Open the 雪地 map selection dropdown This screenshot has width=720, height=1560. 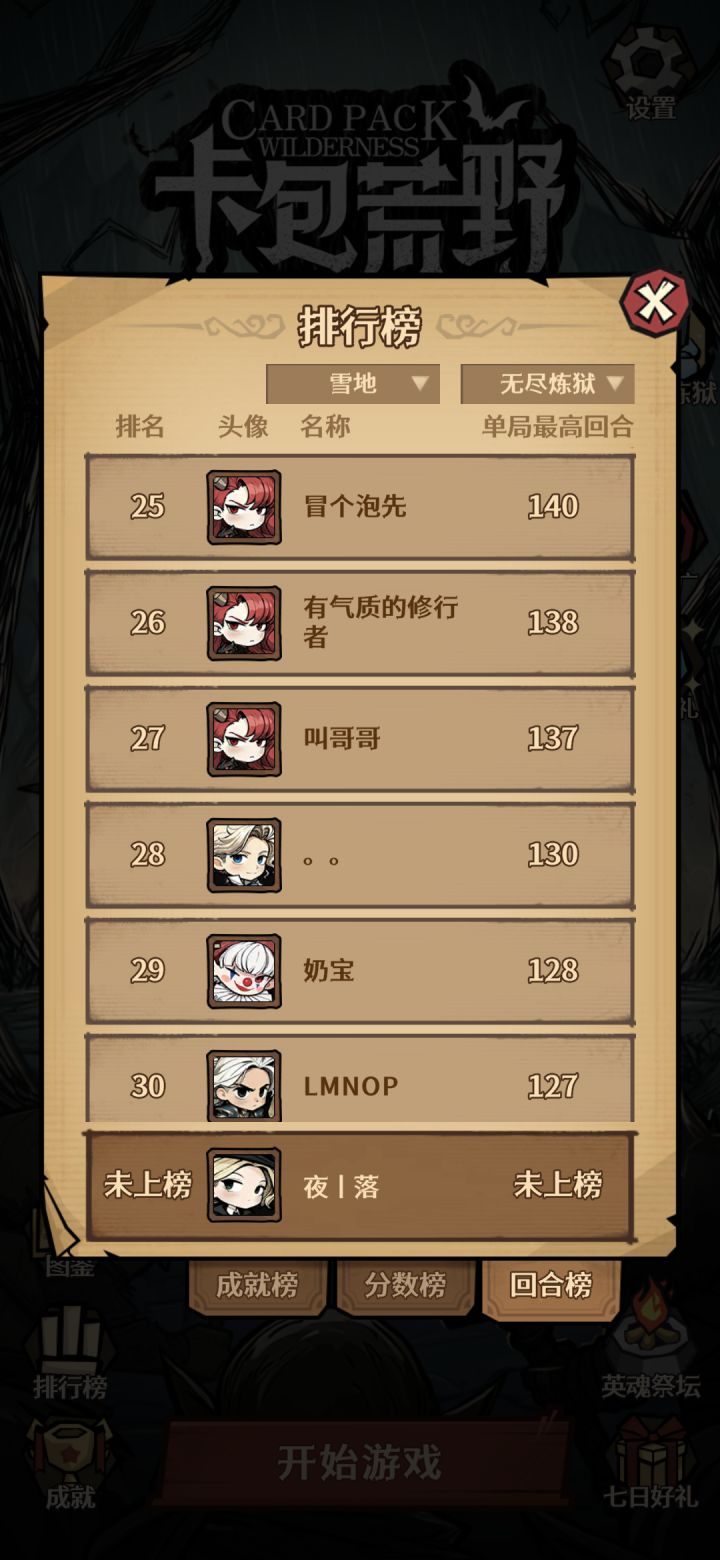tap(352, 383)
